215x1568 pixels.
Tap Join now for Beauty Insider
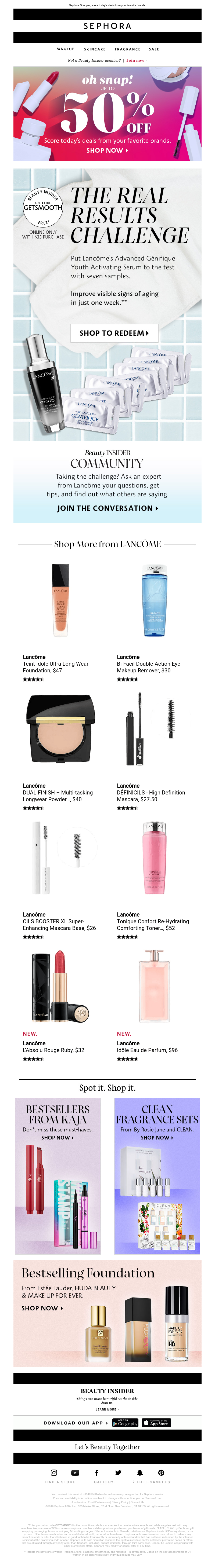tap(136, 60)
